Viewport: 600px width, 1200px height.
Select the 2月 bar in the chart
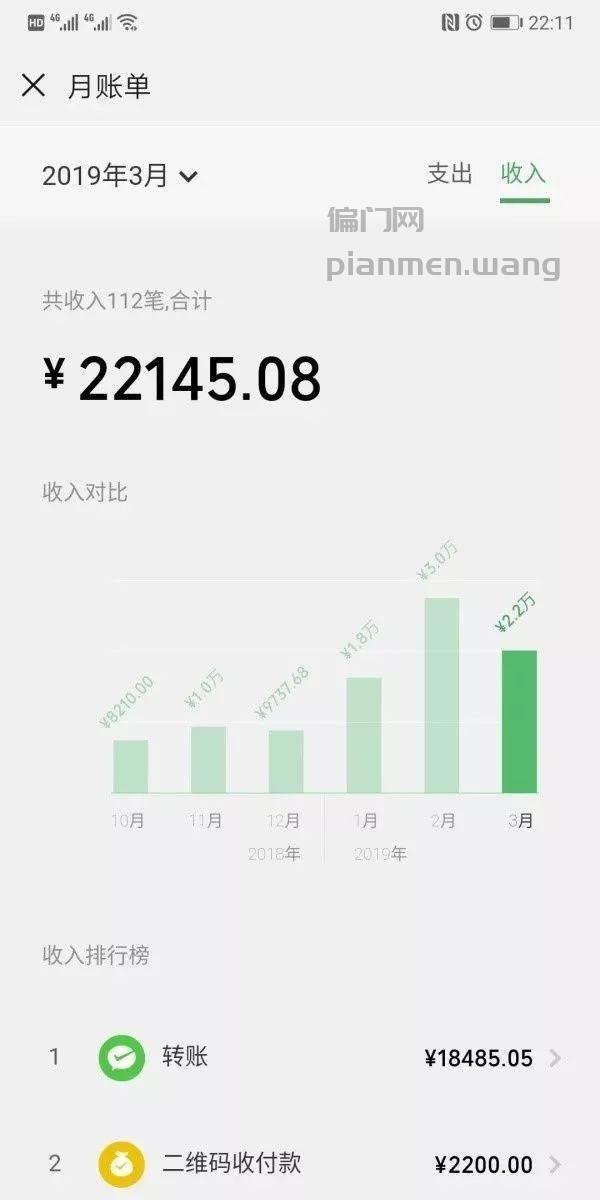pyautogui.click(x=442, y=695)
